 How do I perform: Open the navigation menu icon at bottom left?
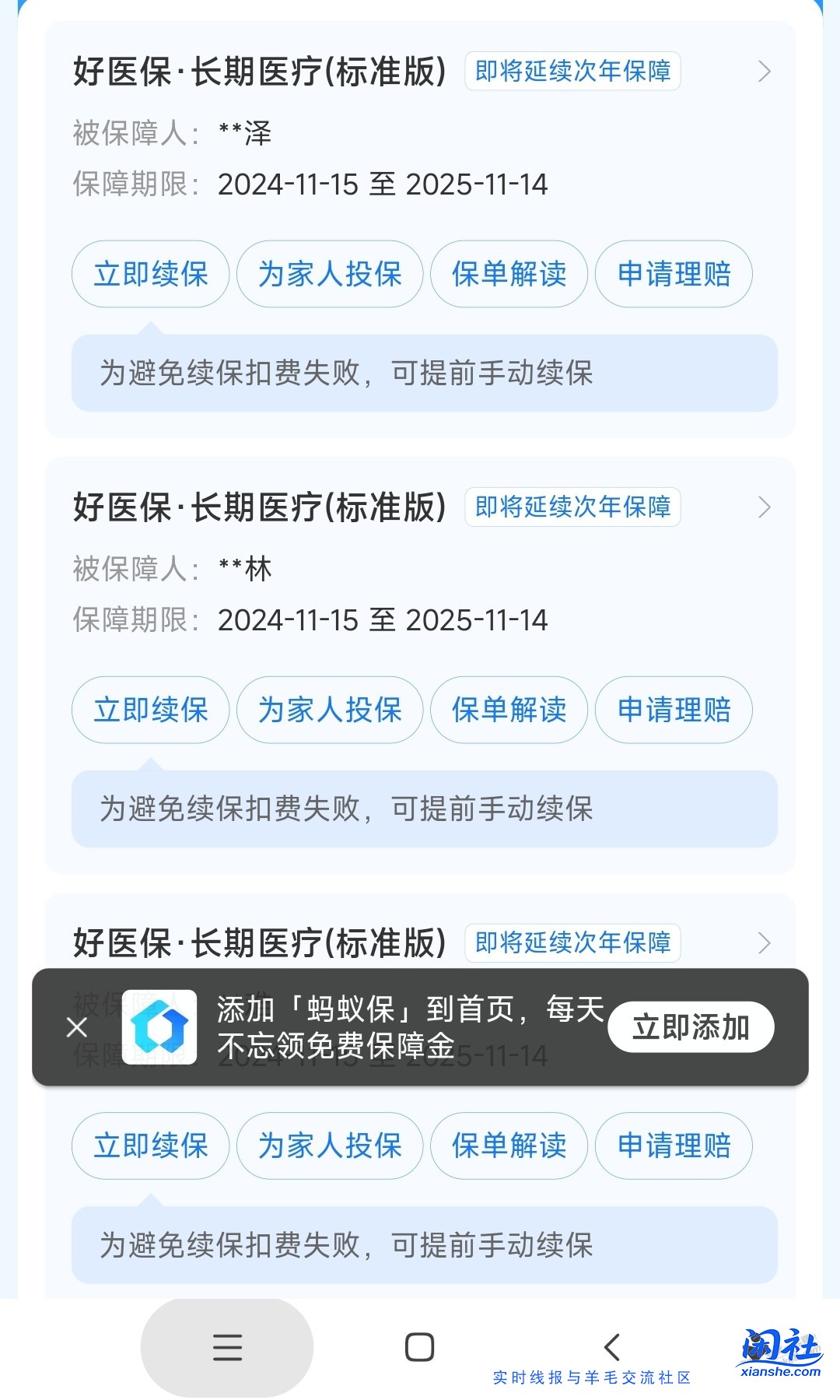[226, 1347]
